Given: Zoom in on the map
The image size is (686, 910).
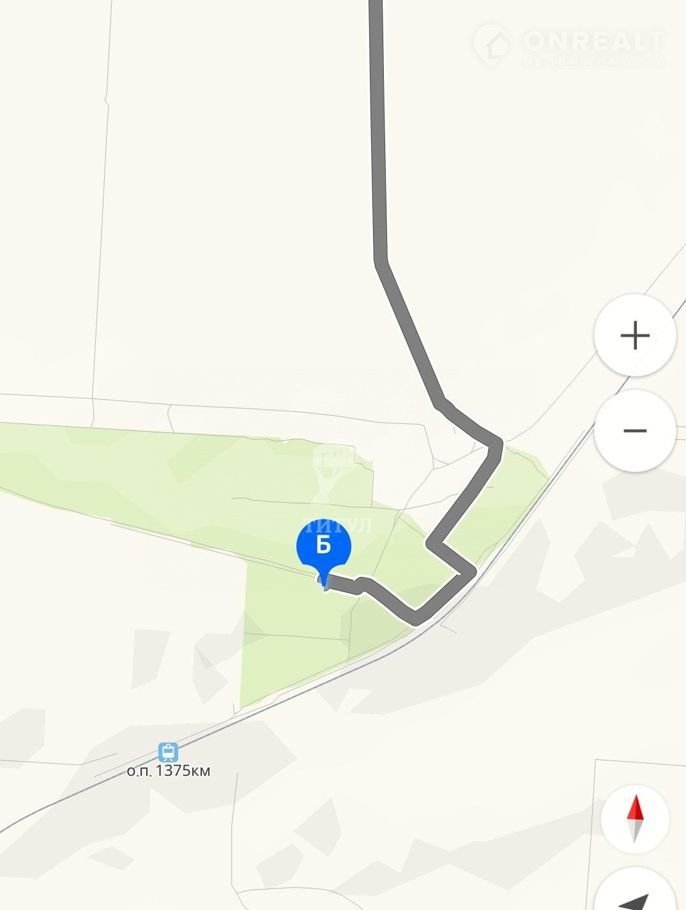Looking at the screenshot, I should pyautogui.click(x=635, y=335).
